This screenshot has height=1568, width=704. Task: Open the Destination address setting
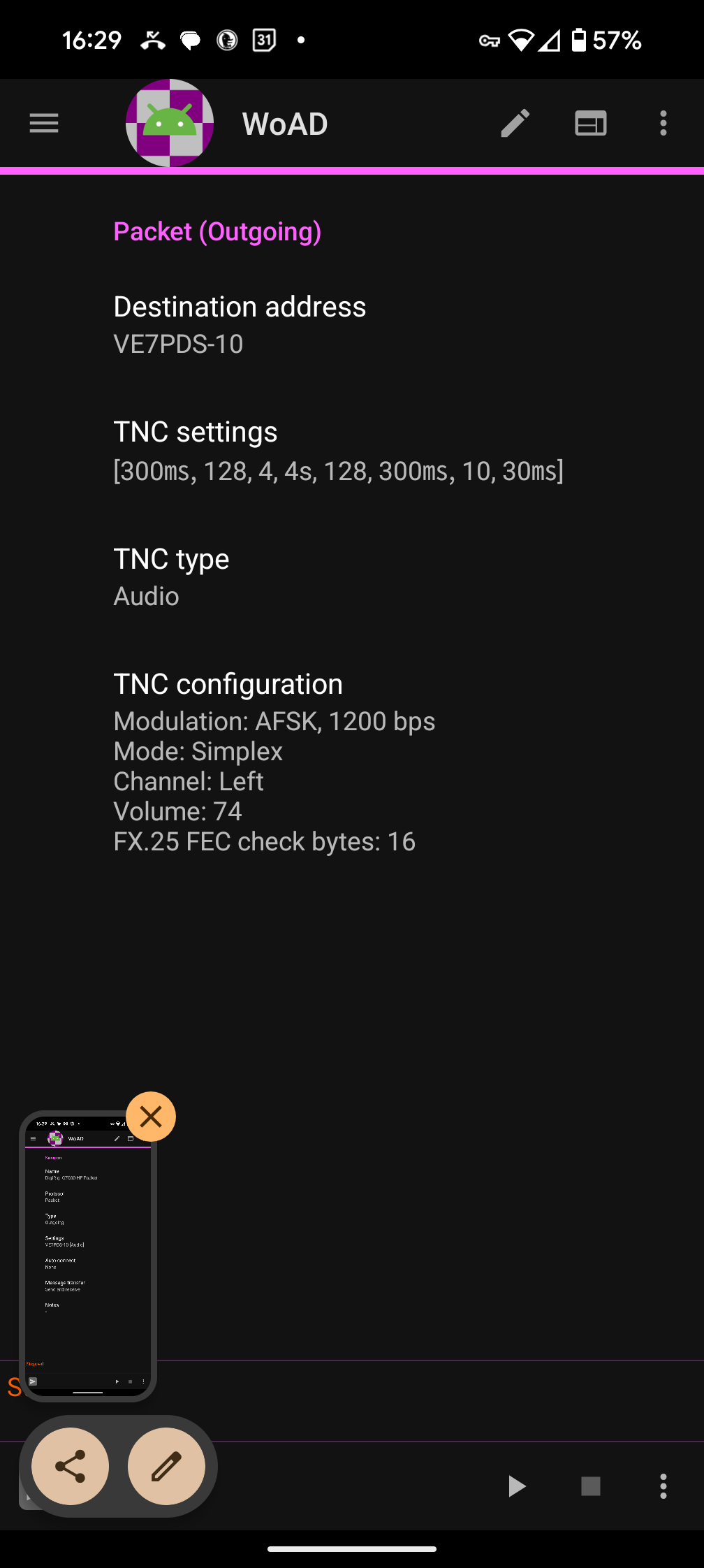click(352, 325)
